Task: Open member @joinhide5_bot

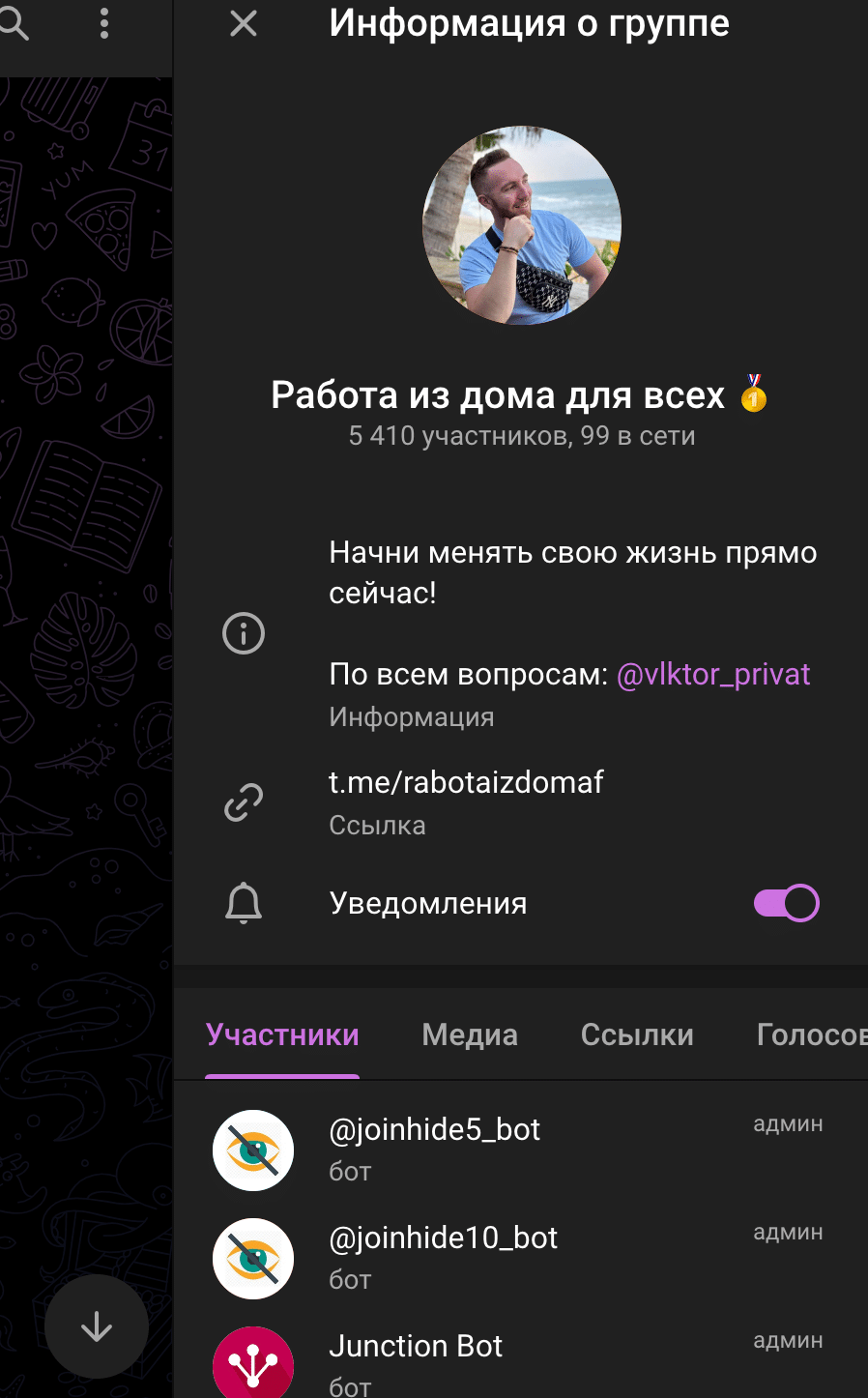Action: click(x=521, y=1150)
